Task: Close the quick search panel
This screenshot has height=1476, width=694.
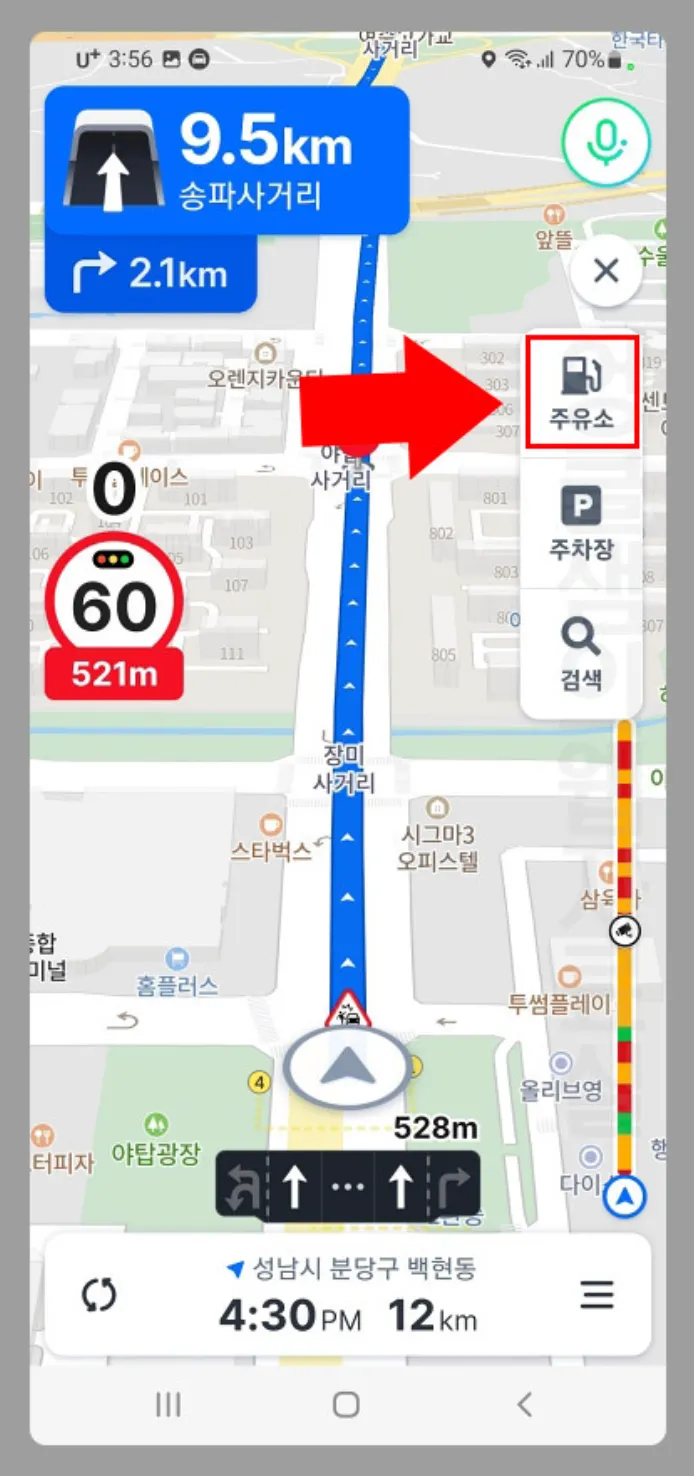Action: point(606,271)
